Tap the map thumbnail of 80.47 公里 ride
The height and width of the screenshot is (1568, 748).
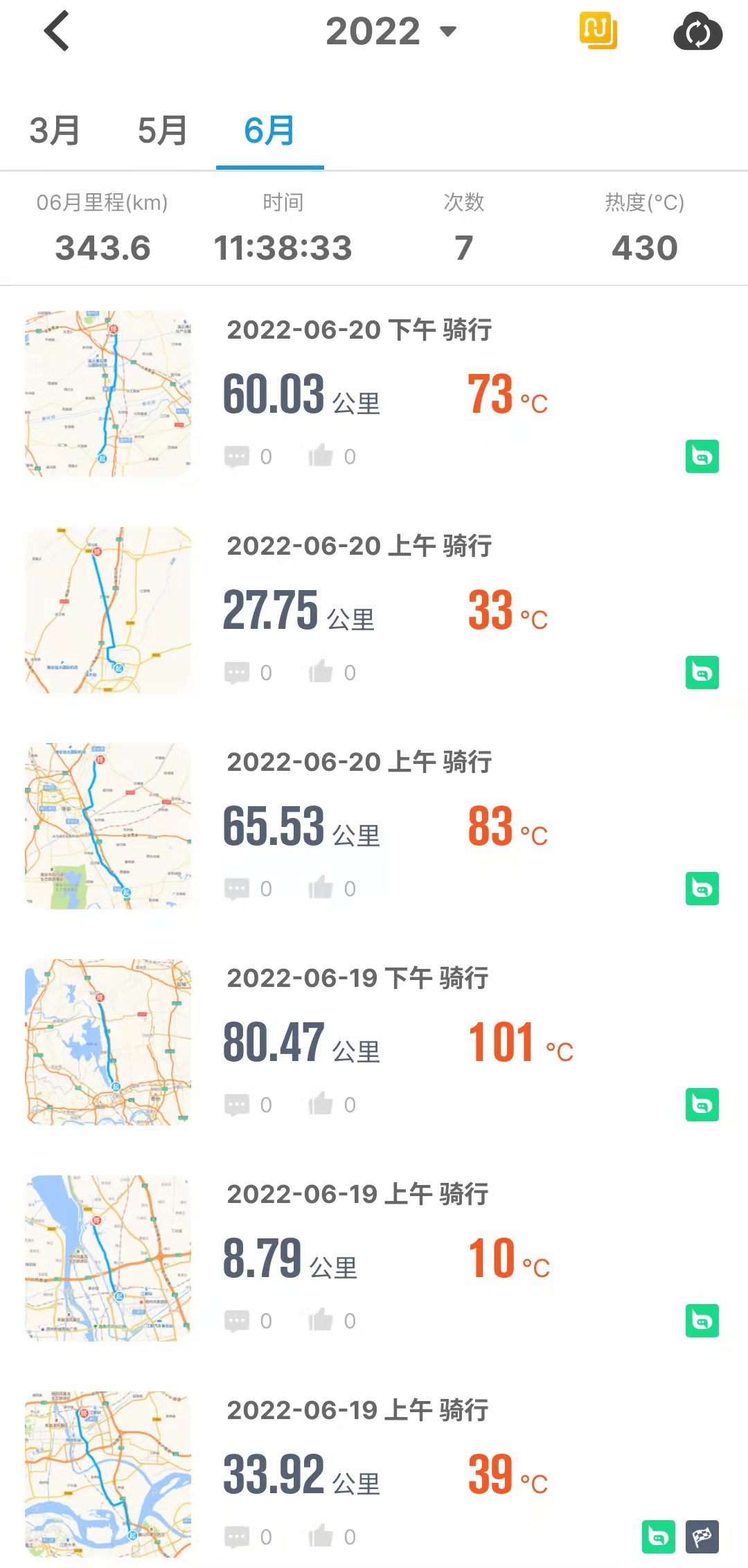click(108, 1042)
